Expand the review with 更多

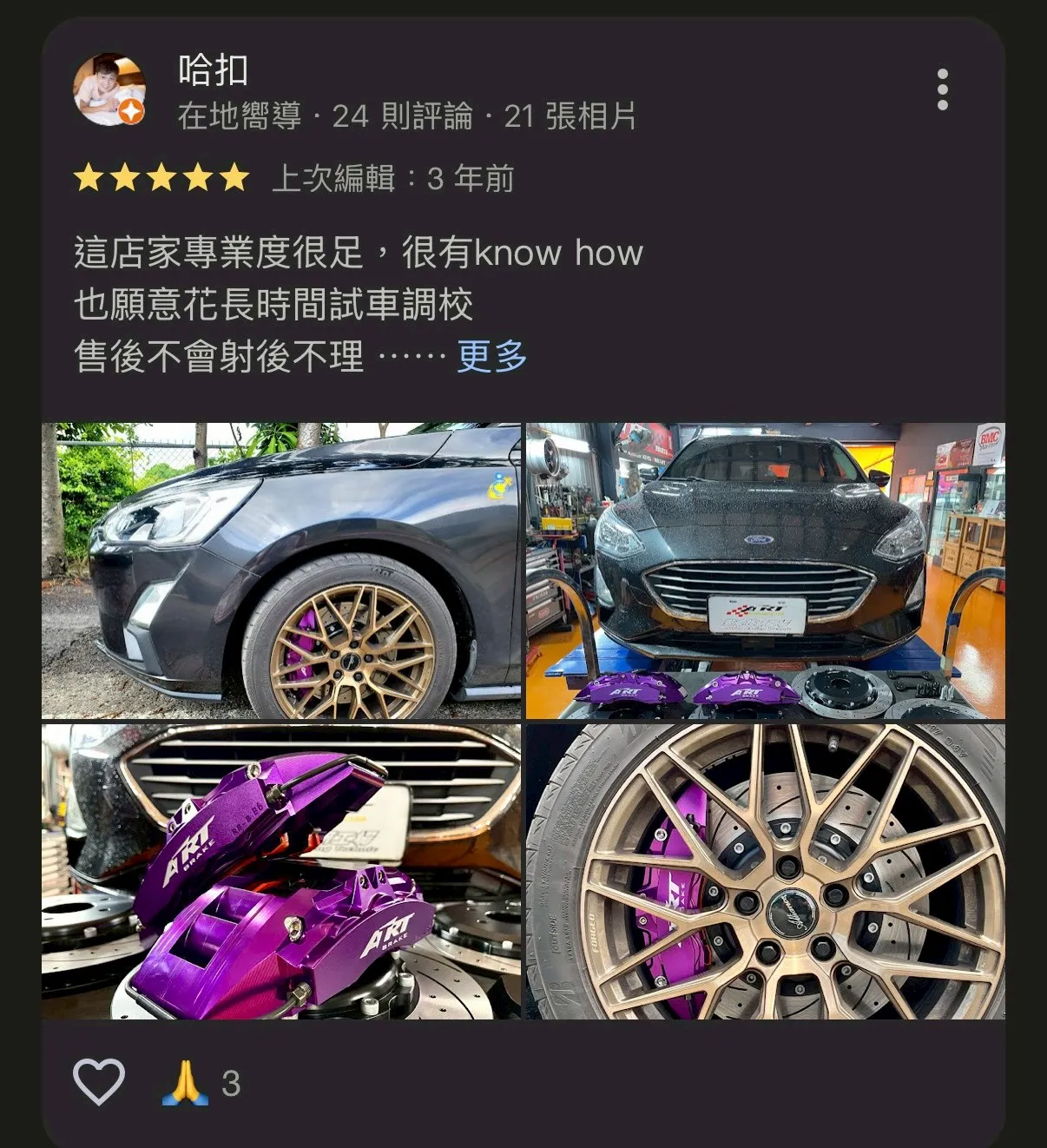tap(491, 356)
